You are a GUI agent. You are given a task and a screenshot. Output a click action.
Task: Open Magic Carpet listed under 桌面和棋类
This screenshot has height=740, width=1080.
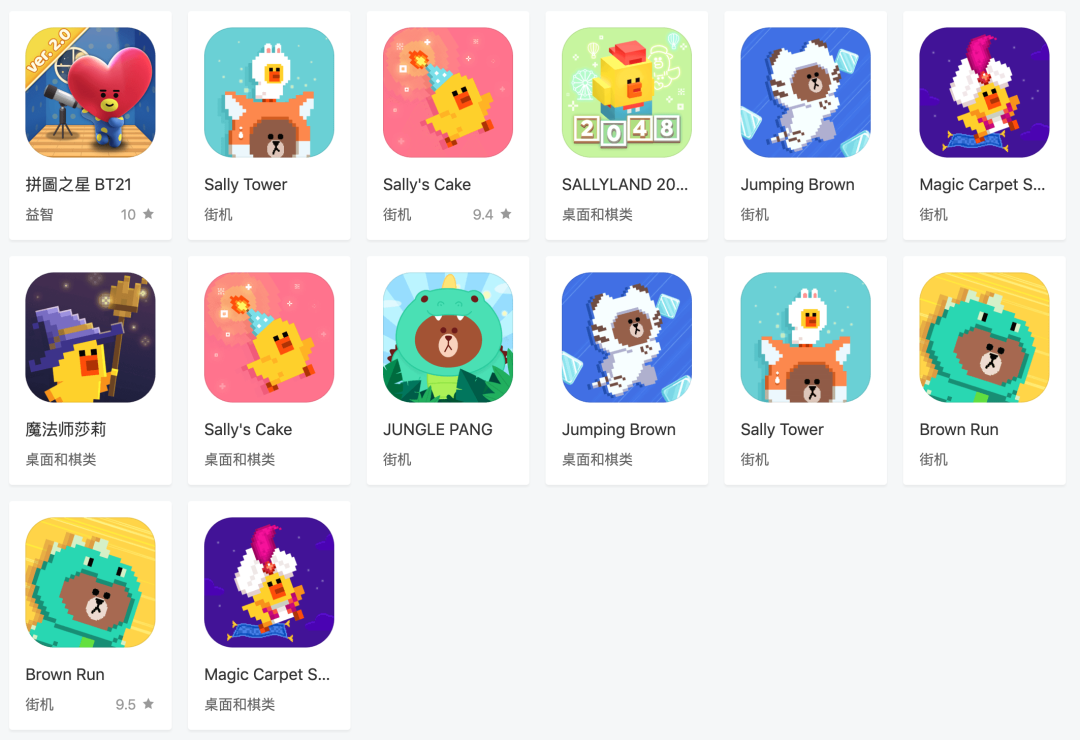click(269, 583)
